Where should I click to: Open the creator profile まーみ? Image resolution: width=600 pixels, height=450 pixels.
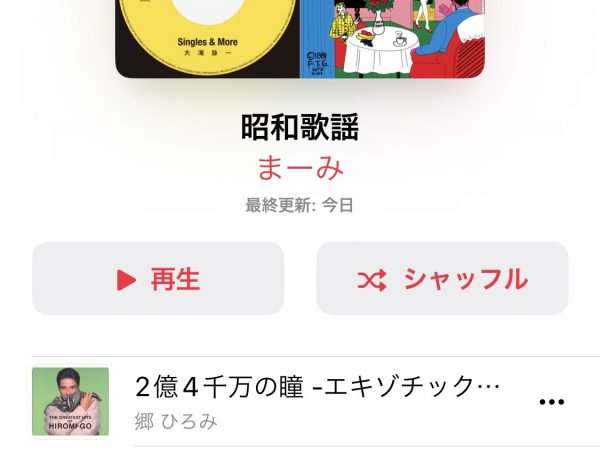point(300,168)
